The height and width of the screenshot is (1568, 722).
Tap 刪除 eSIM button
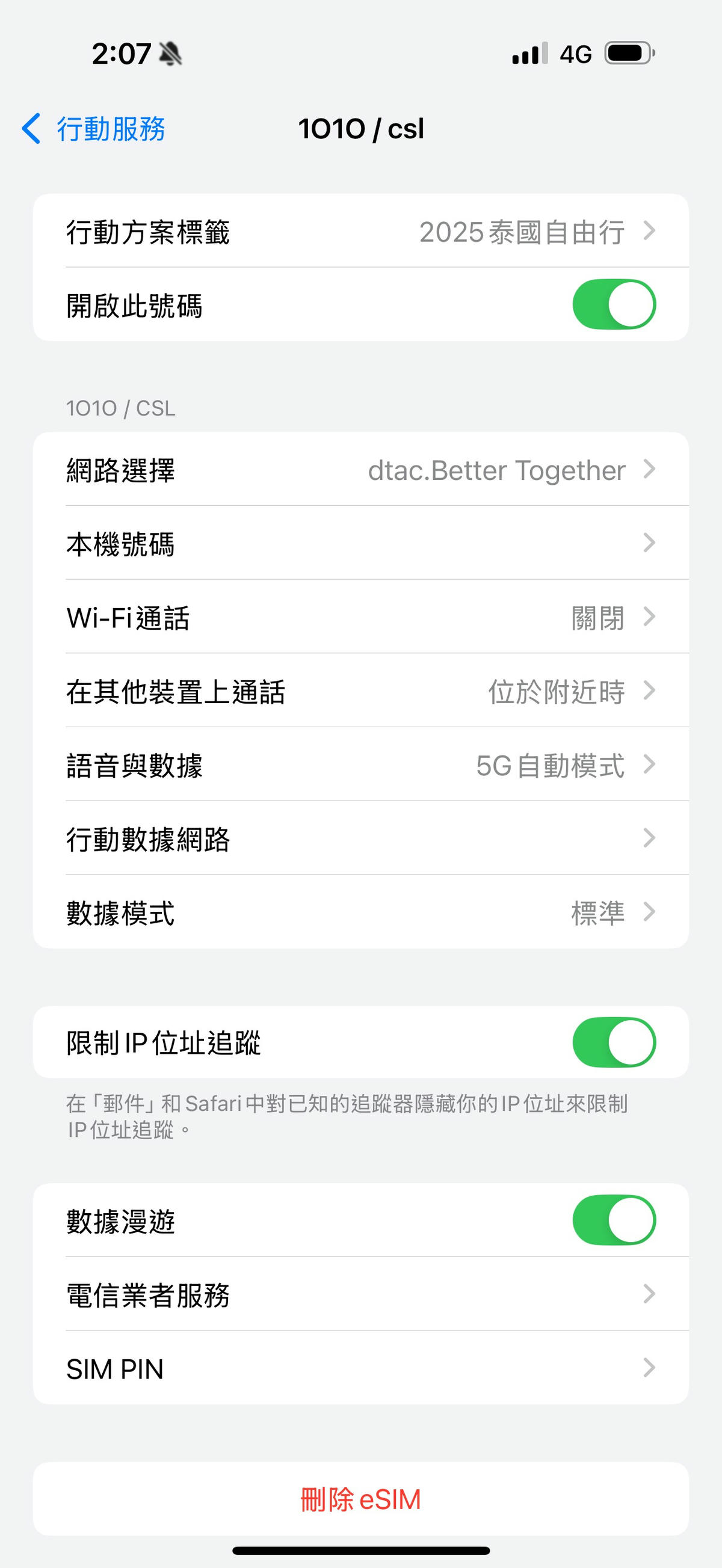(361, 1499)
